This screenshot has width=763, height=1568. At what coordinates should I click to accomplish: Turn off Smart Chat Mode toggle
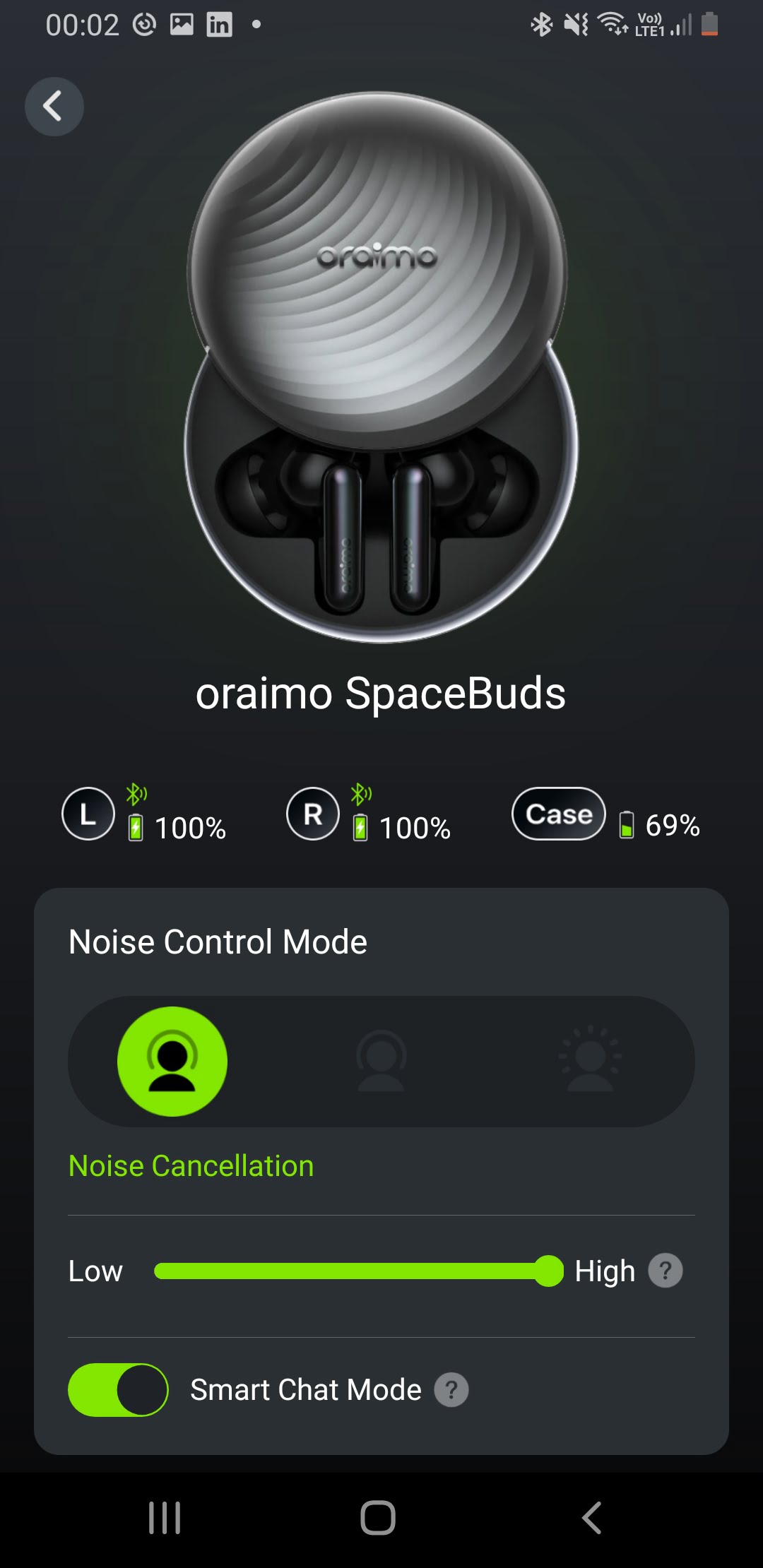click(x=118, y=1389)
